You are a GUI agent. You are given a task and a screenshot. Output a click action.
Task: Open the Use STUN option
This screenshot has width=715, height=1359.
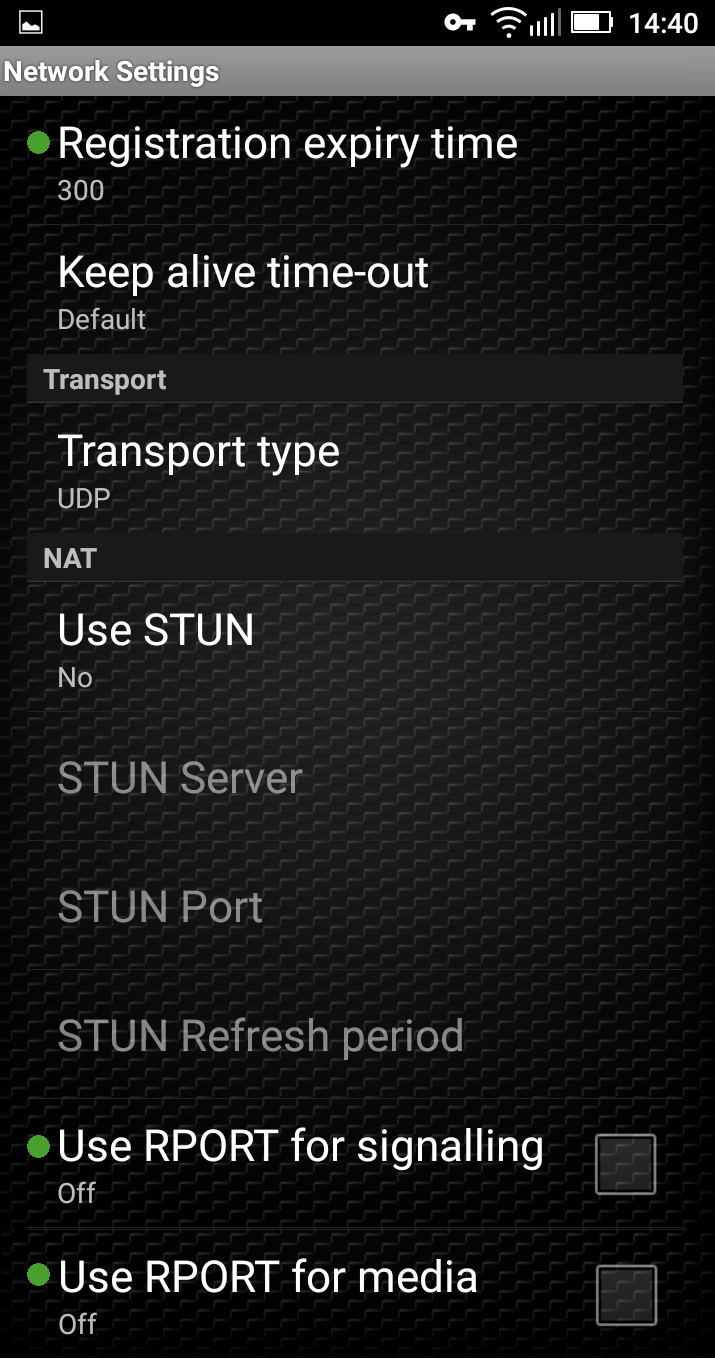(x=157, y=648)
